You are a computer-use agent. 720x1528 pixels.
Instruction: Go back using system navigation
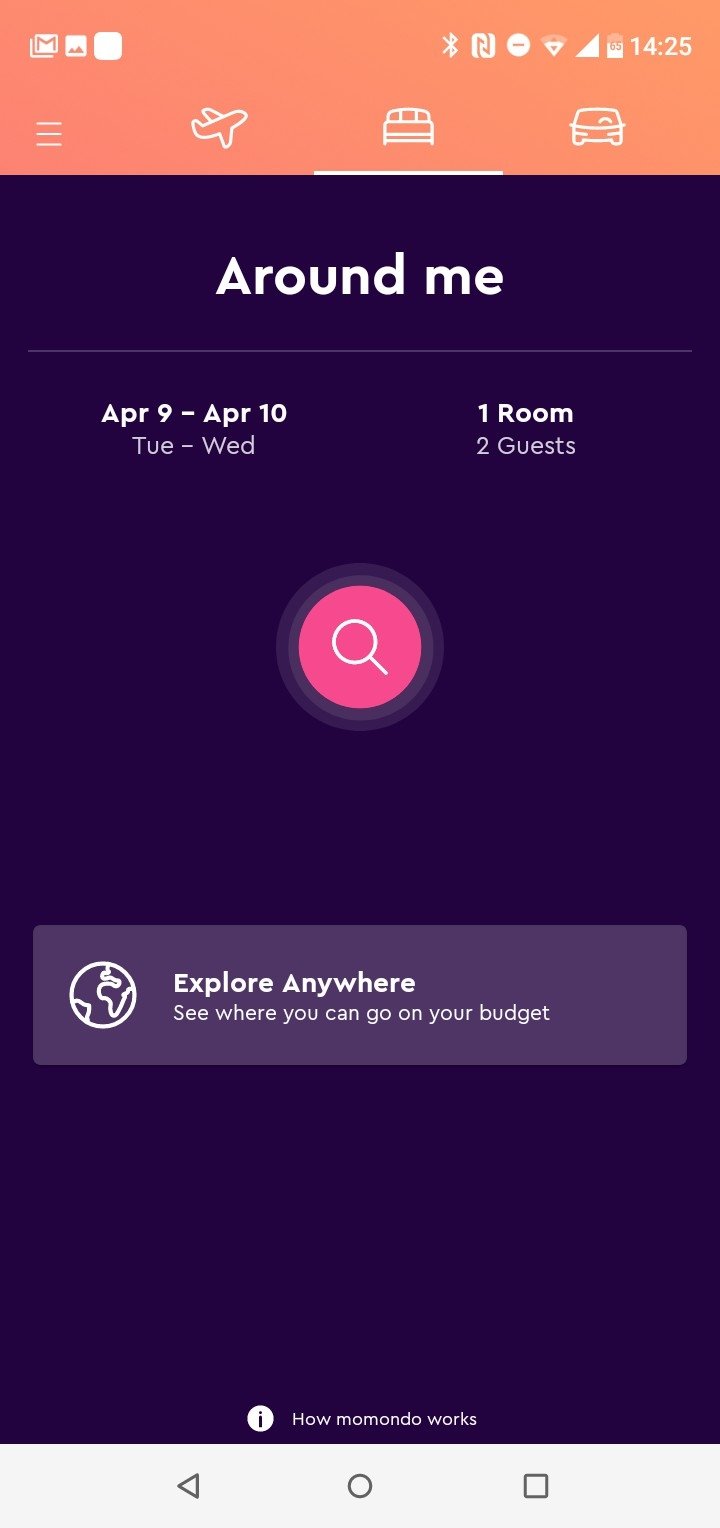[x=188, y=1485]
